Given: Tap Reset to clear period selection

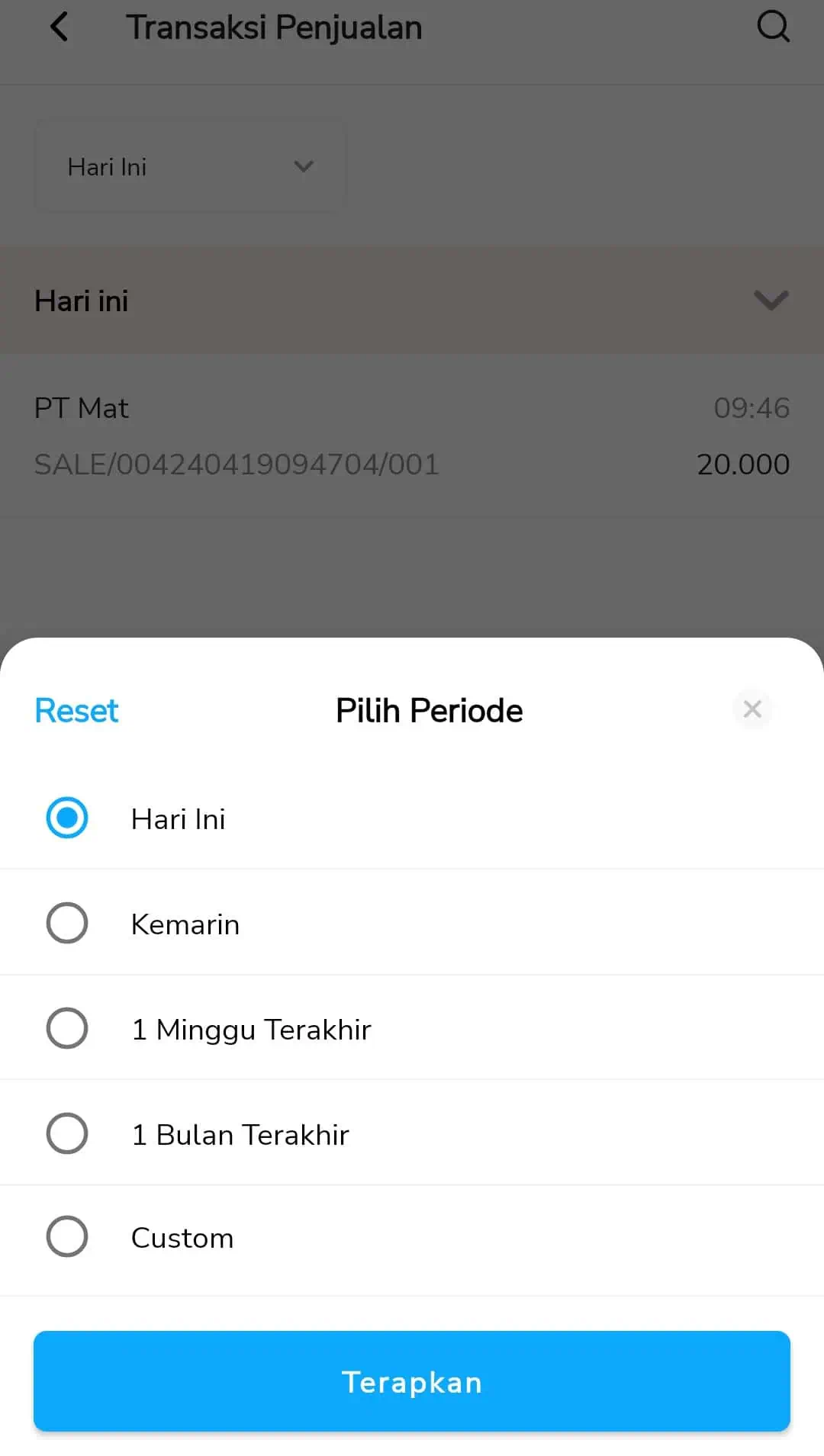Looking at the screenshot, I should [76, 711].
